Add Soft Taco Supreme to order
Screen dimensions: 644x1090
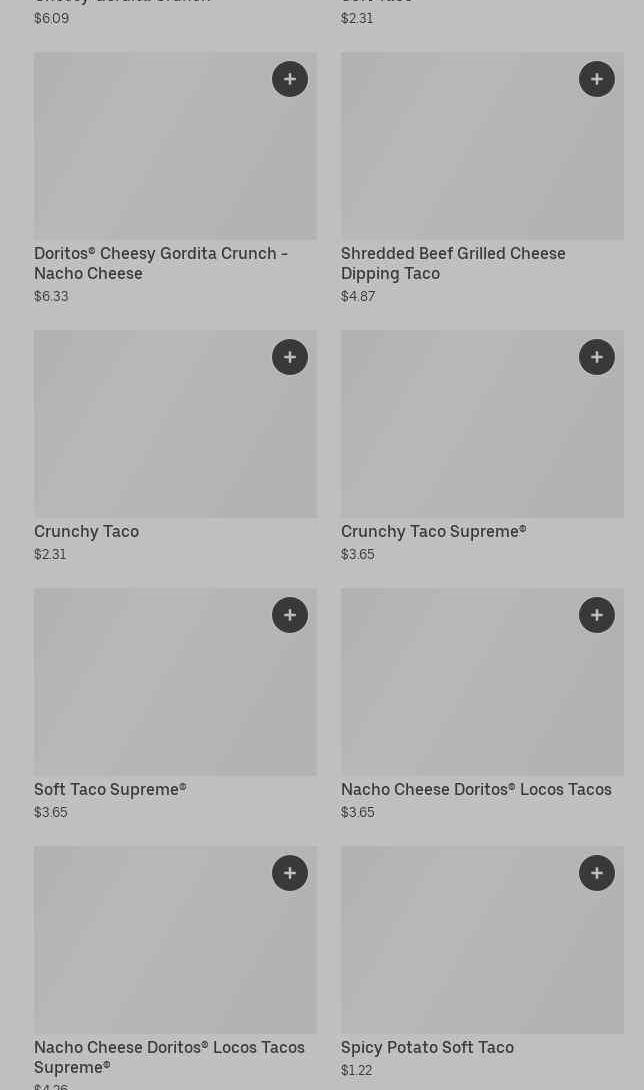290,615
